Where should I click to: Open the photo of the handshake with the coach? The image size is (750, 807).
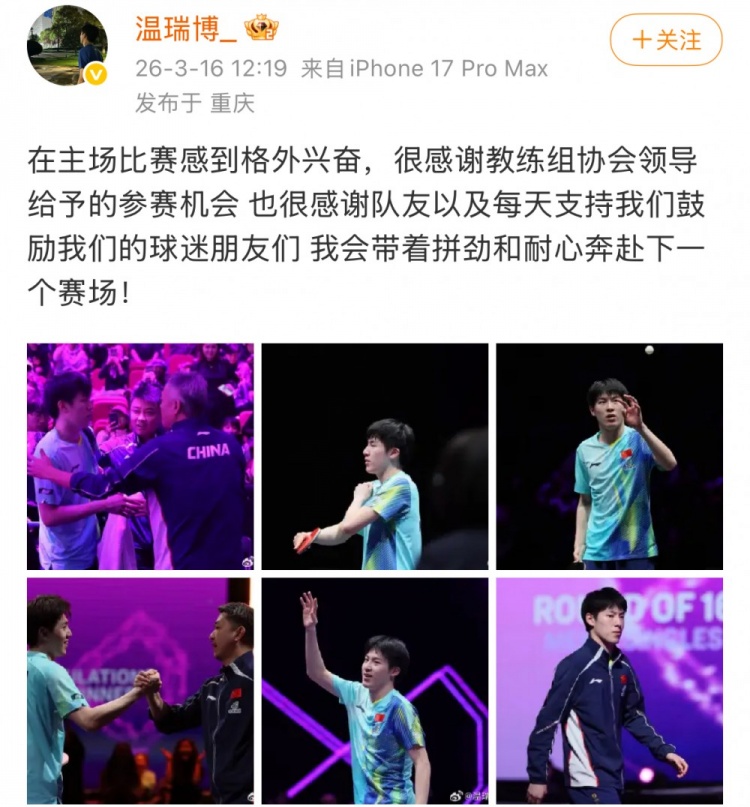140,691
